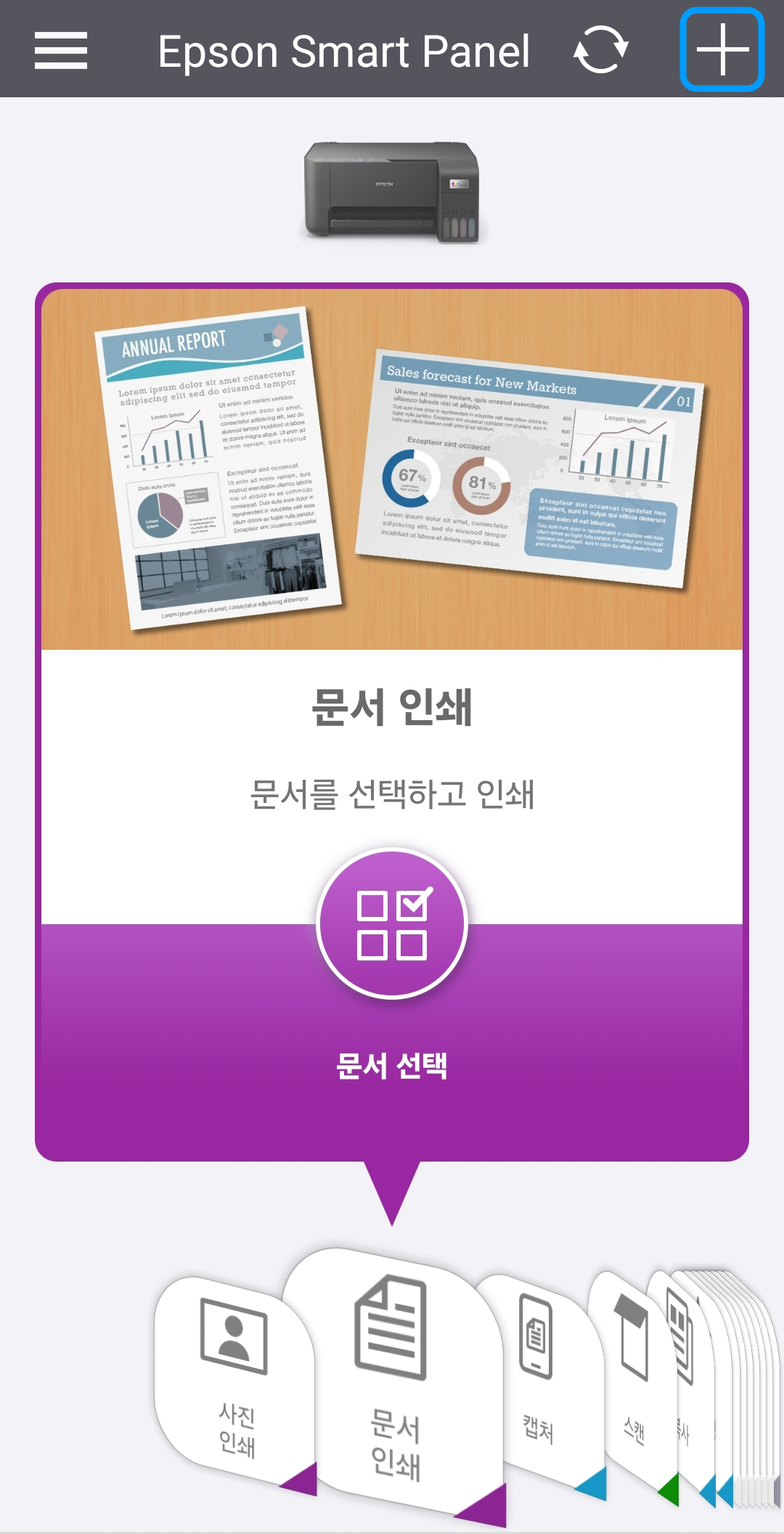Screen dimensions: 784x1534
Task: Tap the 문서 선택 button
Action: (392, 925)
